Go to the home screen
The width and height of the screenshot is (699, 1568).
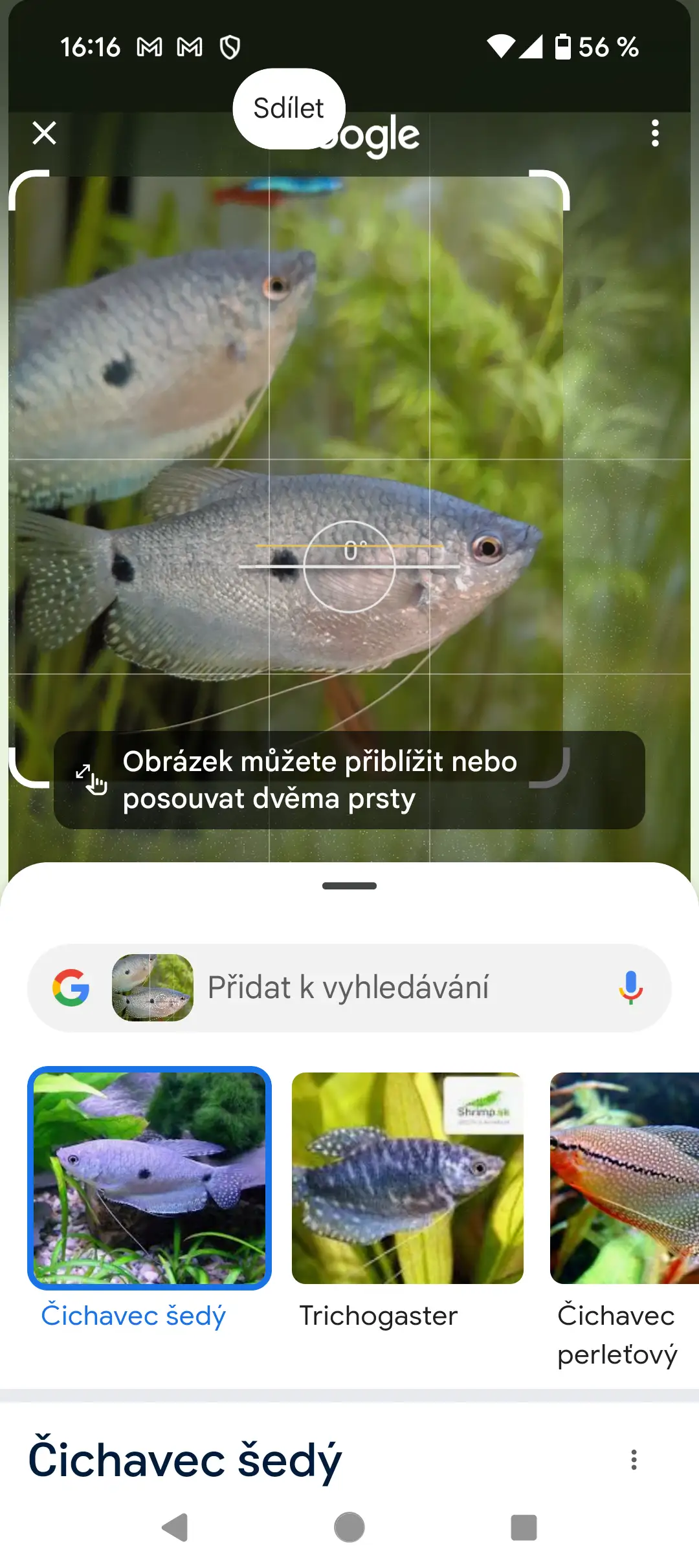(349, 1528)
